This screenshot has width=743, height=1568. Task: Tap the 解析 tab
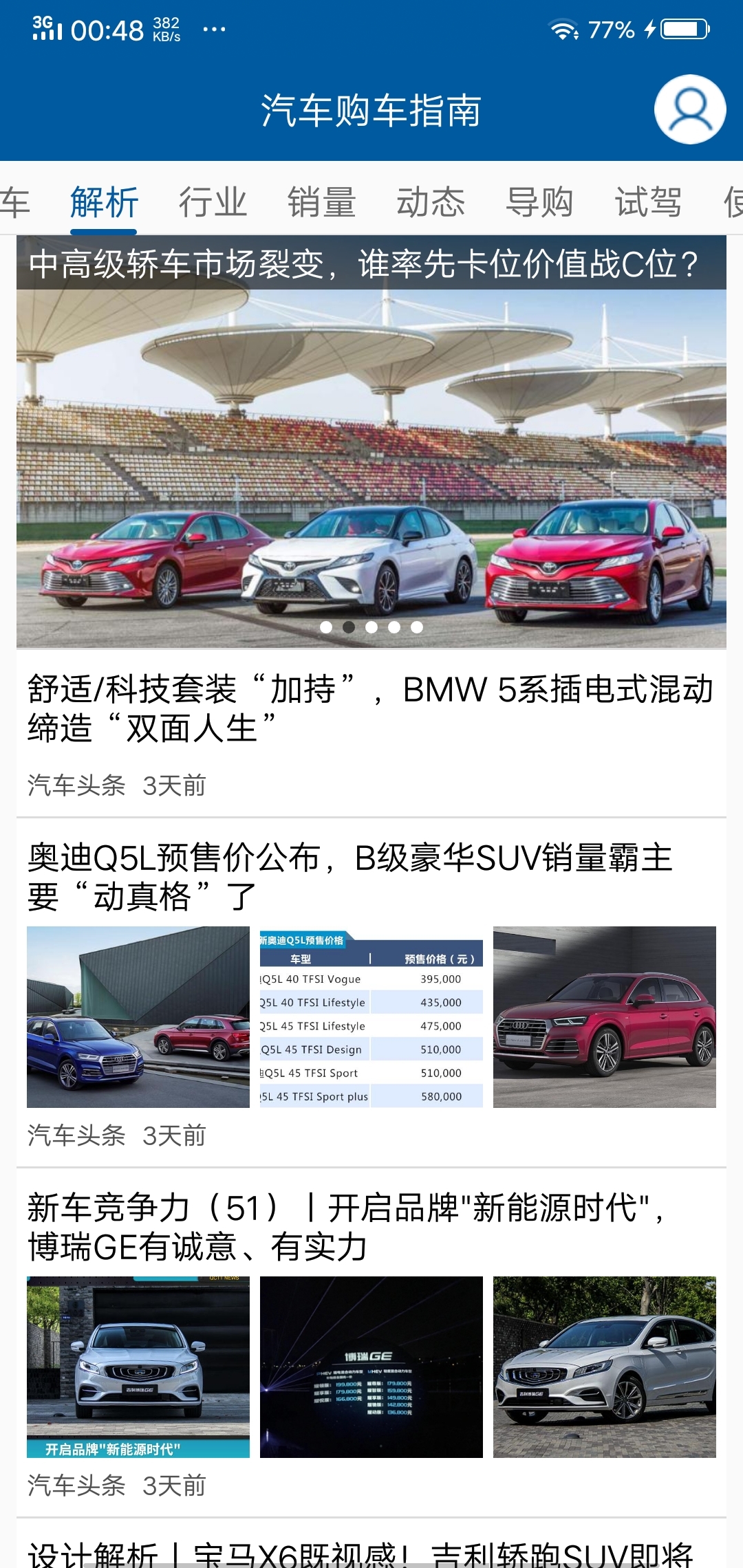pos(104,202)
